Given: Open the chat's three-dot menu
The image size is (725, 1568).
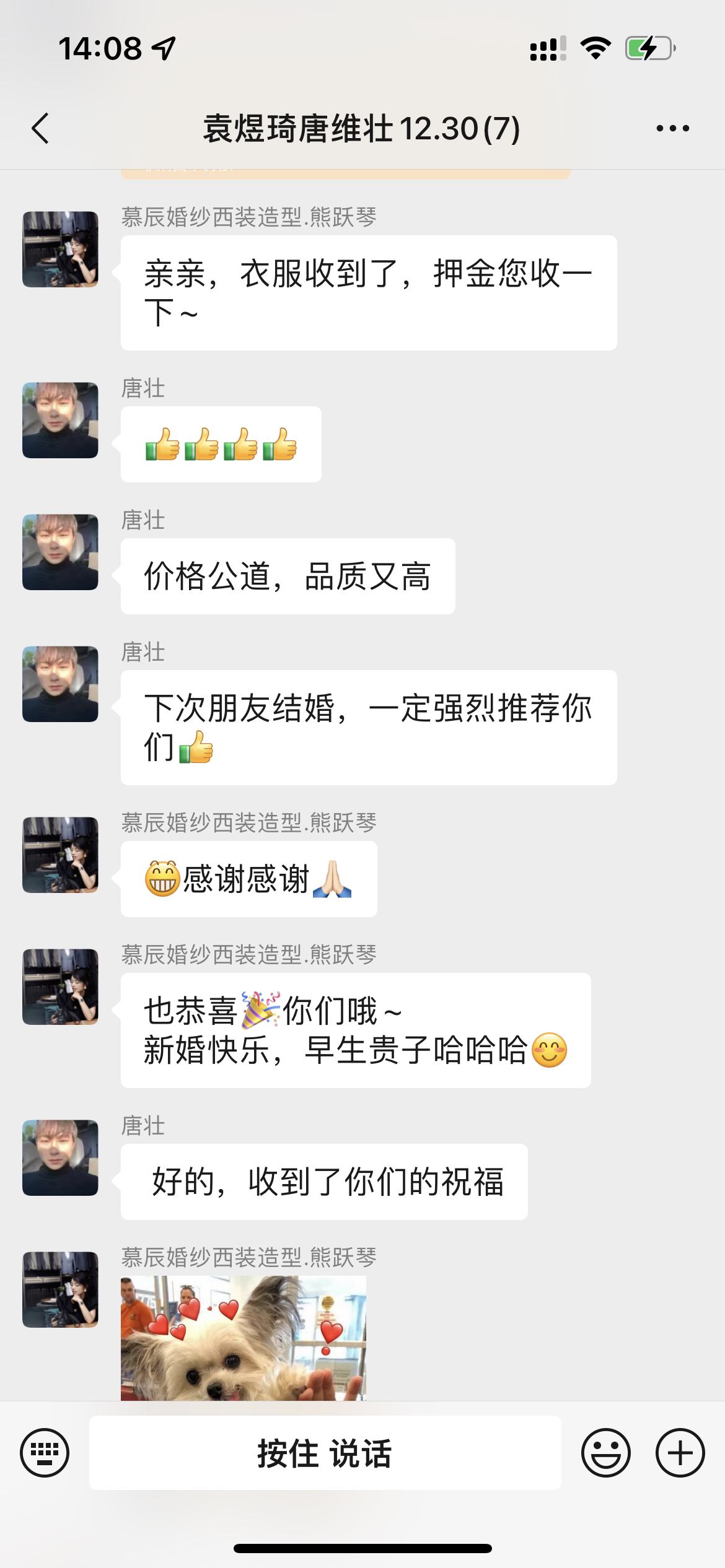Looking at the screenshot, I should [673, 128].
